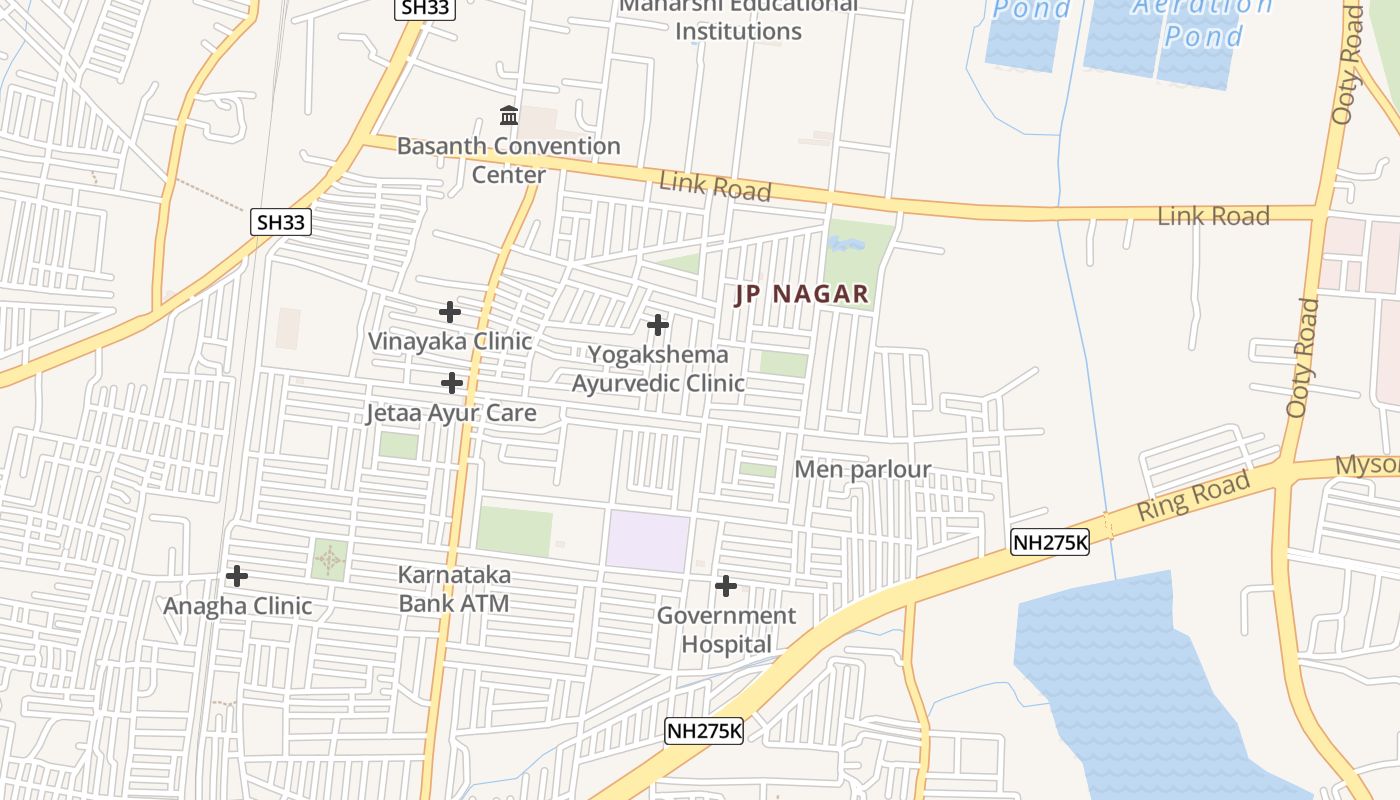Tap the Basanth Convention Center marker
The image size is (1400, 800).
509,116
